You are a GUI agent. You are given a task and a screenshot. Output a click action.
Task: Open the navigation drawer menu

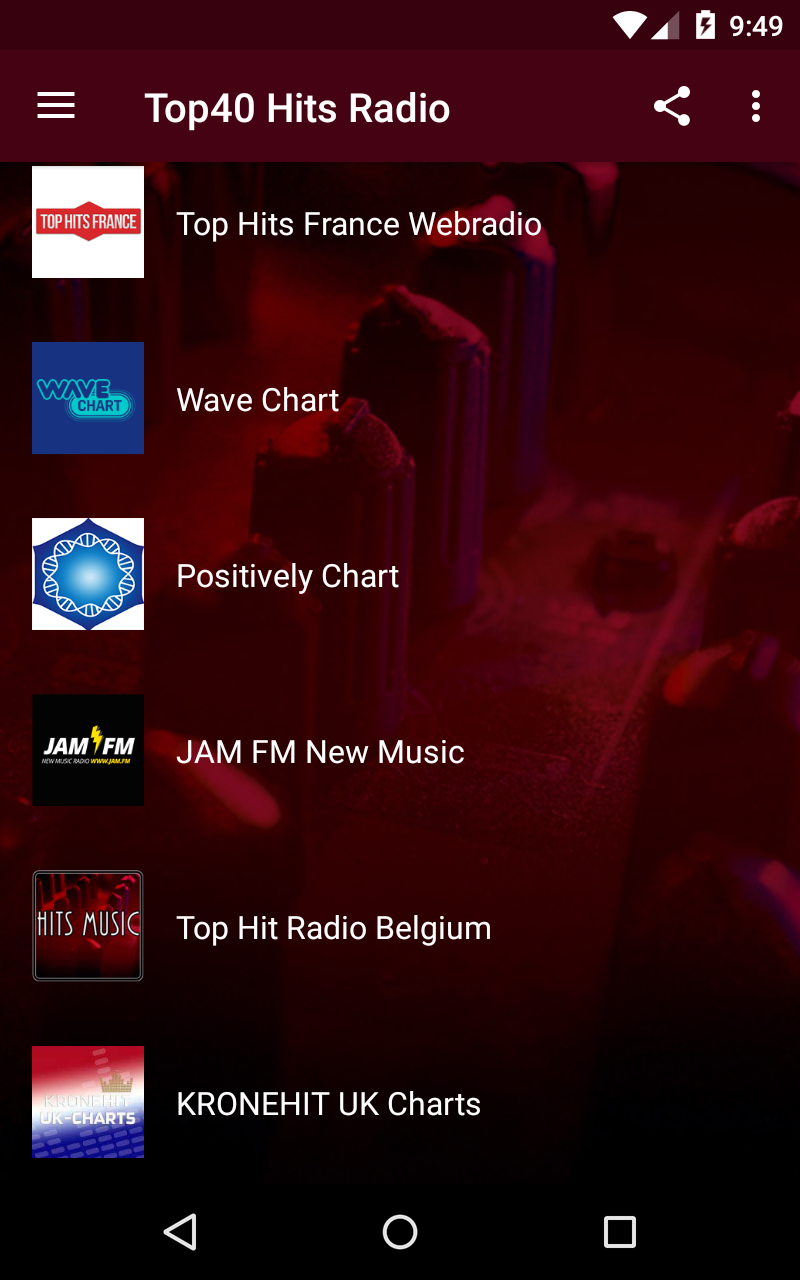(x=56, y=106)
